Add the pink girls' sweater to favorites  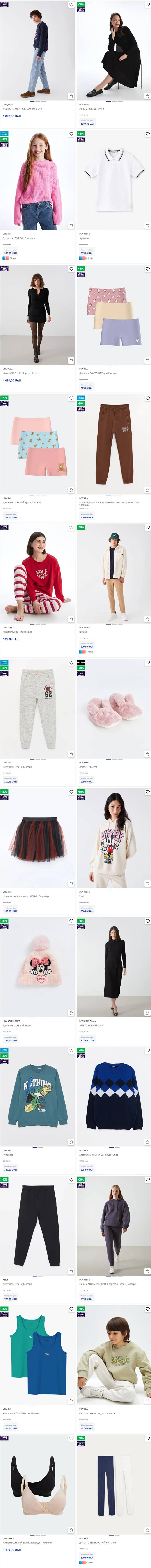[x=71, y=134]
